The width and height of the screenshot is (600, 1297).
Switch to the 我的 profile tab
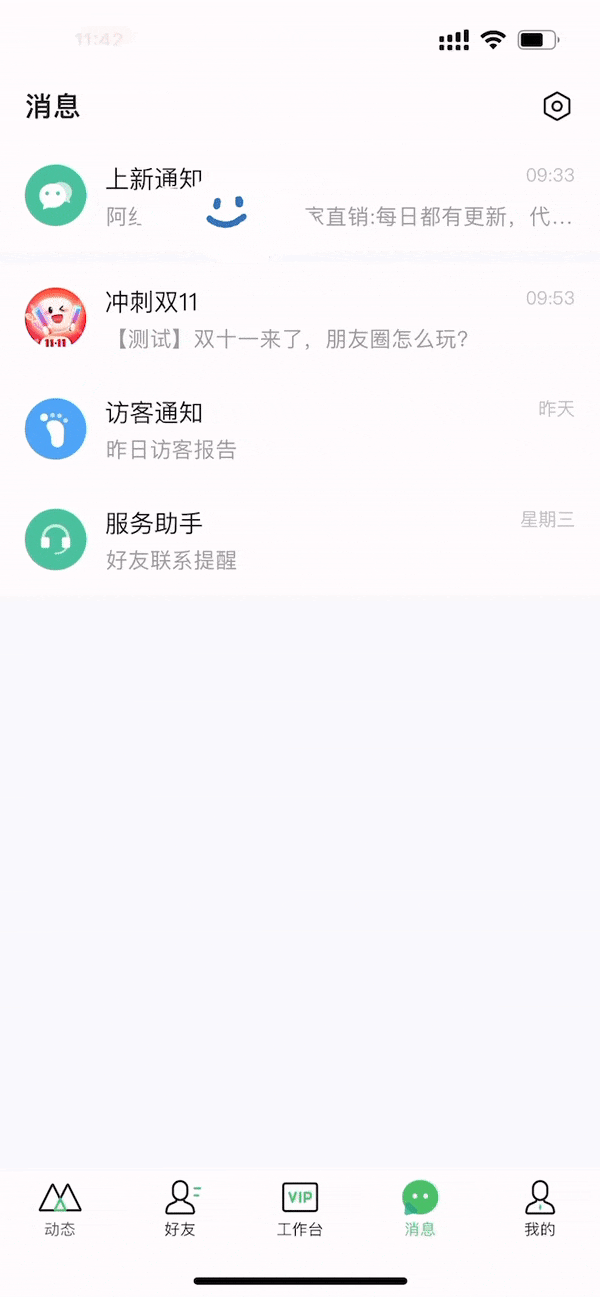[x=540, y=1209]
